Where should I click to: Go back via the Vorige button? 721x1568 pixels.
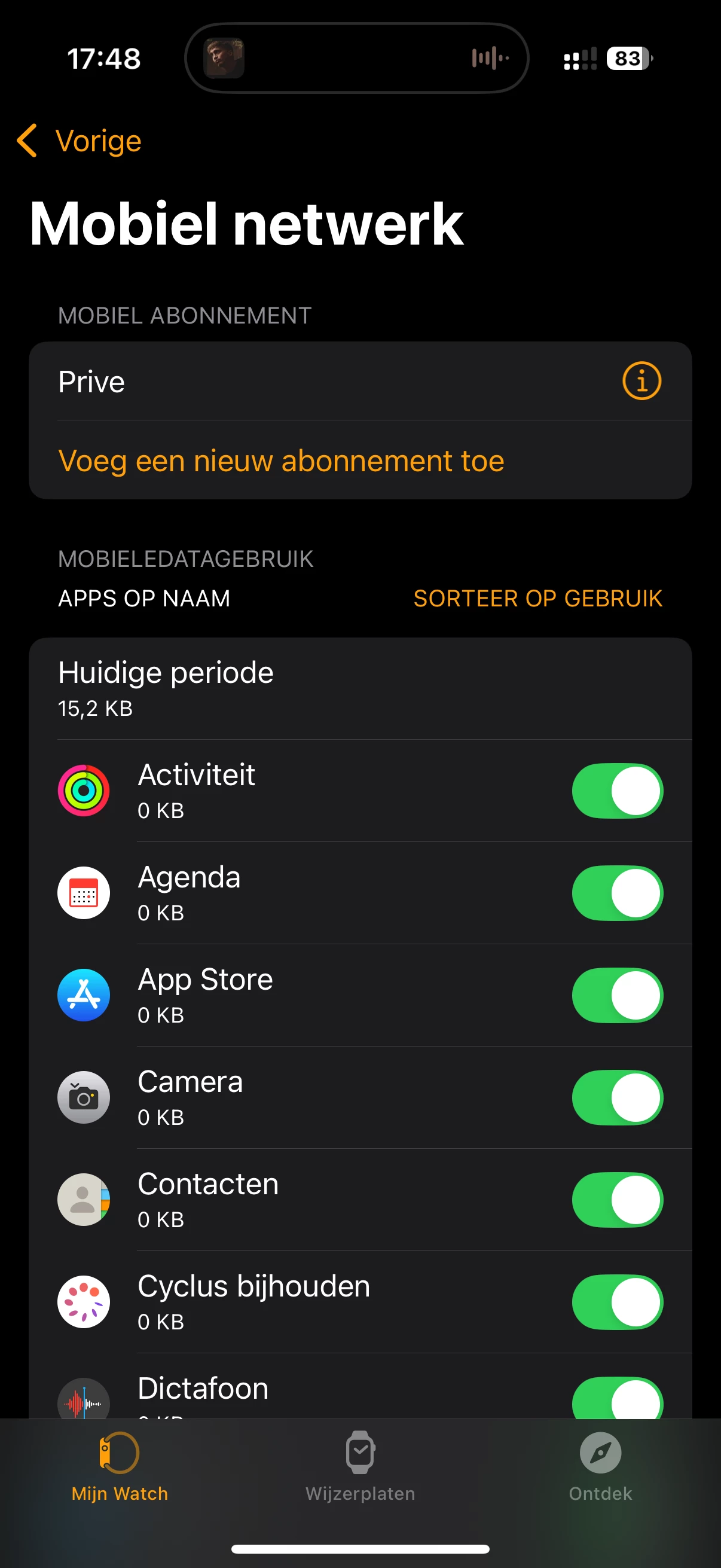pyautogui.click(x=80, y=141)
